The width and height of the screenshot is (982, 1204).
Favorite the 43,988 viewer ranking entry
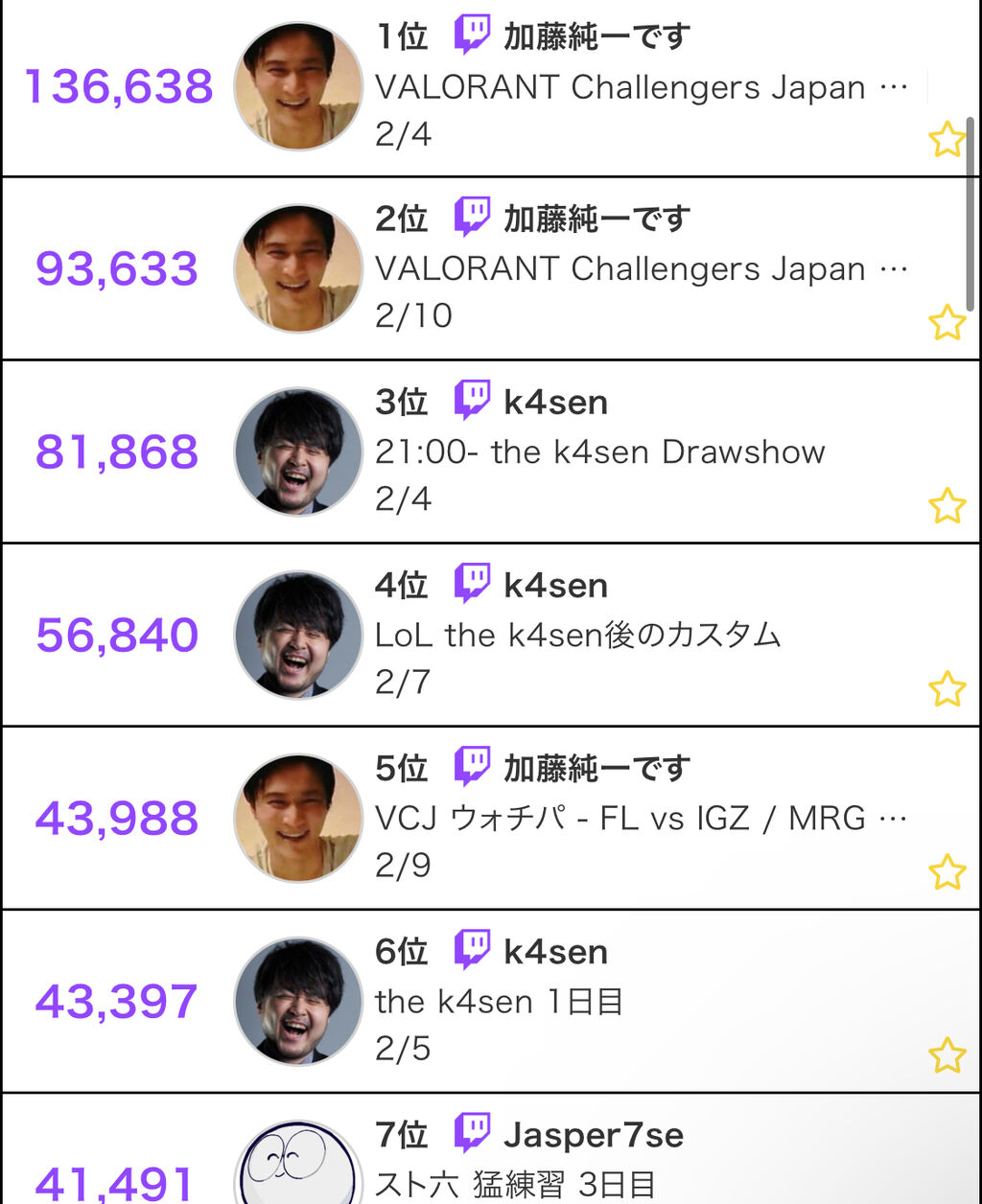click(x=947, y=872)
